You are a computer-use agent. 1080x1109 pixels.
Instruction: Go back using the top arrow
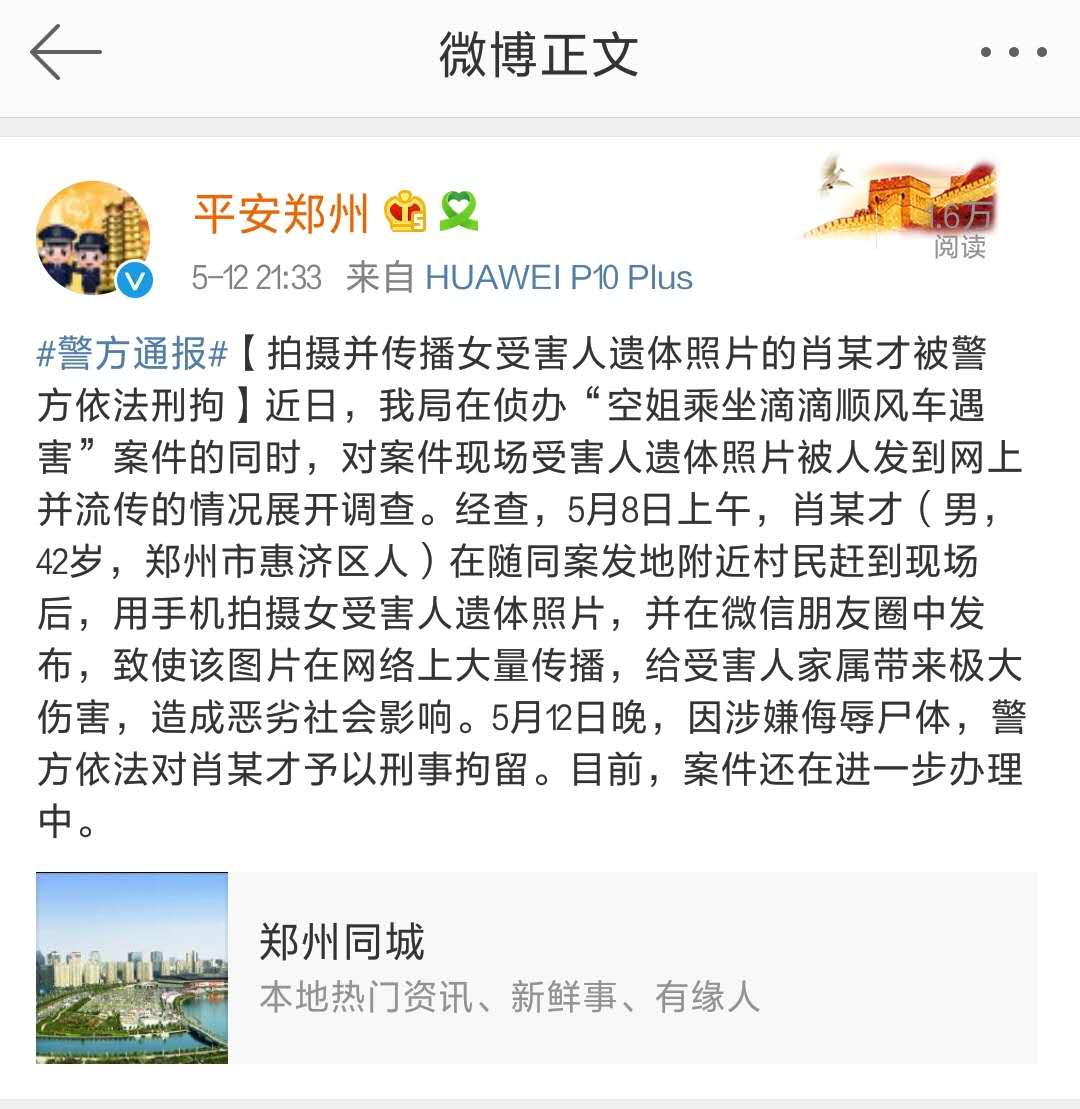point(66,53)
